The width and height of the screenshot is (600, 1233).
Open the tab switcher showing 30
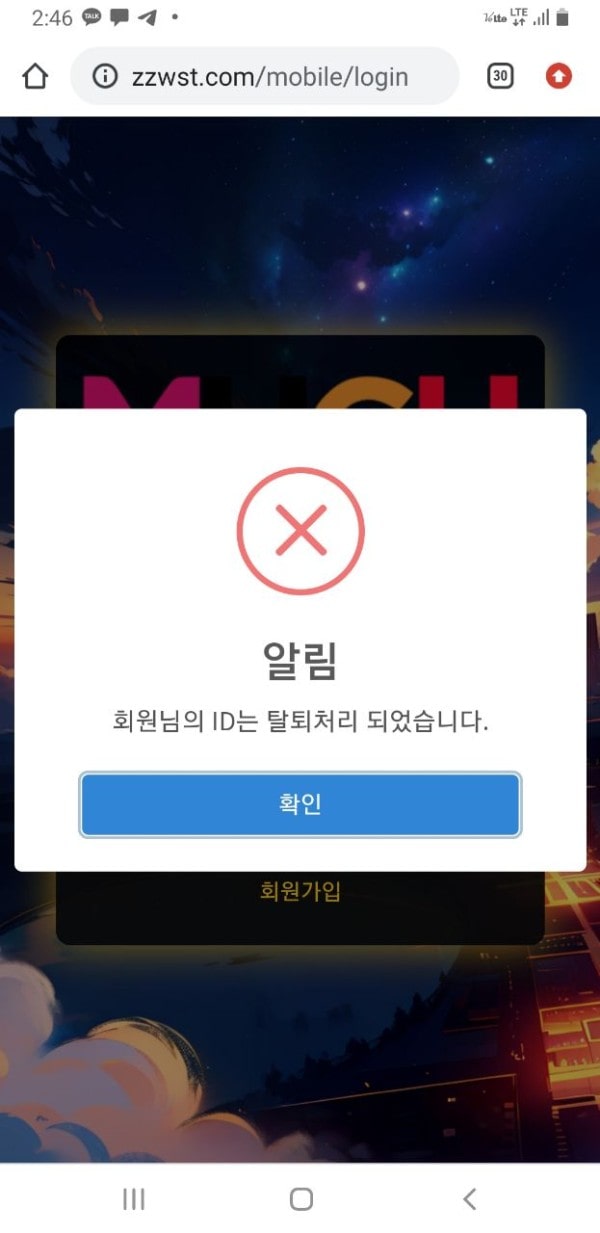coord(501,76)
